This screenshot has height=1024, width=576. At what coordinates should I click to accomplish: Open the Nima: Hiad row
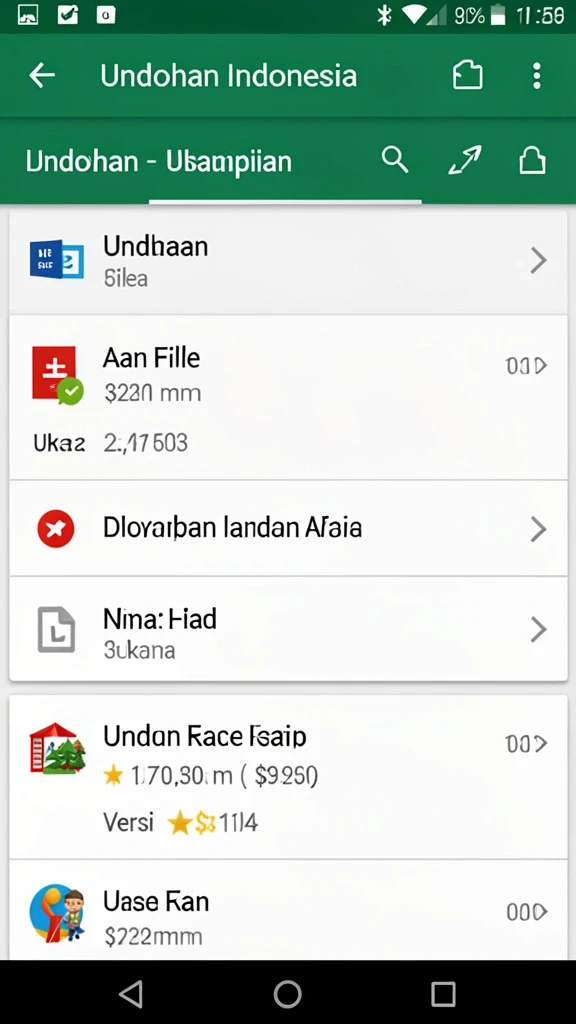point(288,629)
